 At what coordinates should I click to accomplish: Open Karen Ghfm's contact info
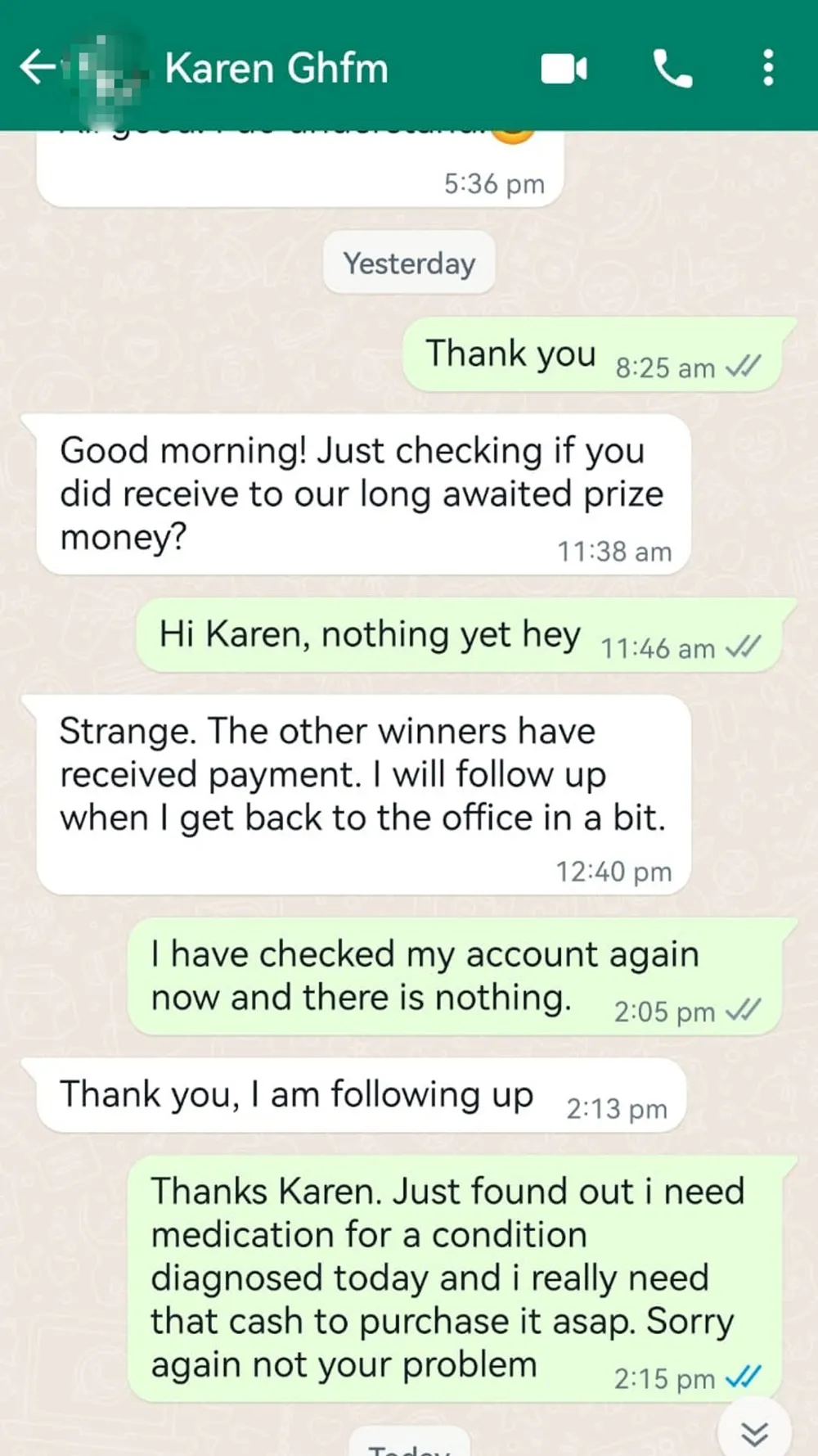[x=276, y=68]
